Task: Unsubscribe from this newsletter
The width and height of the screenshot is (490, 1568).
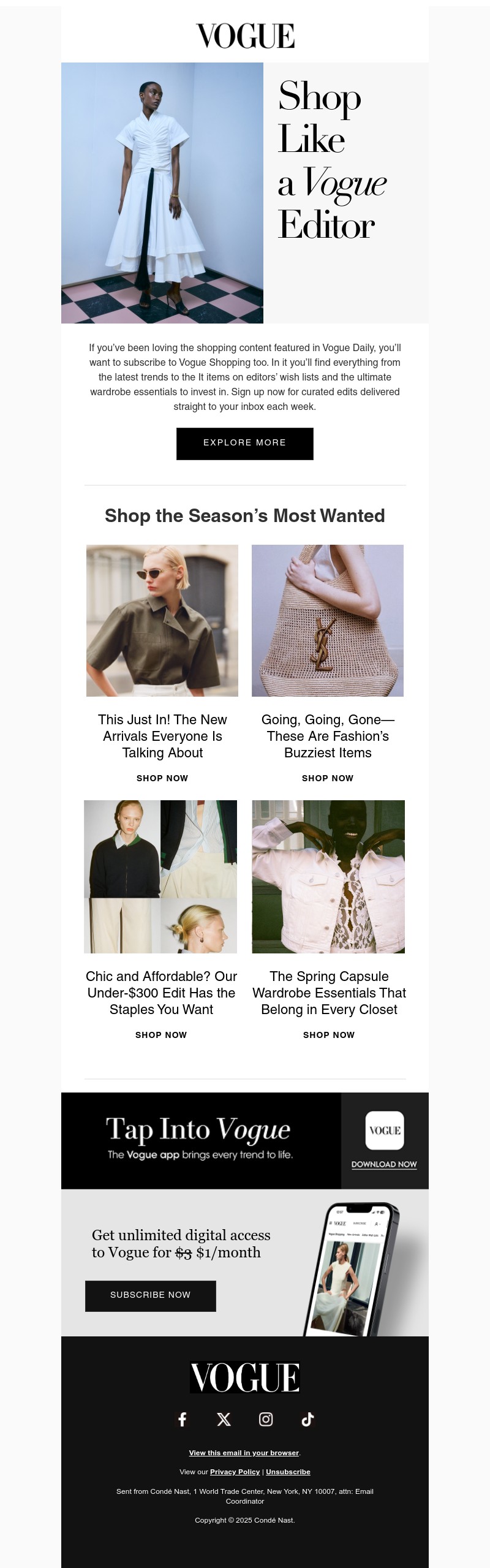Action: pos(288,1472)
